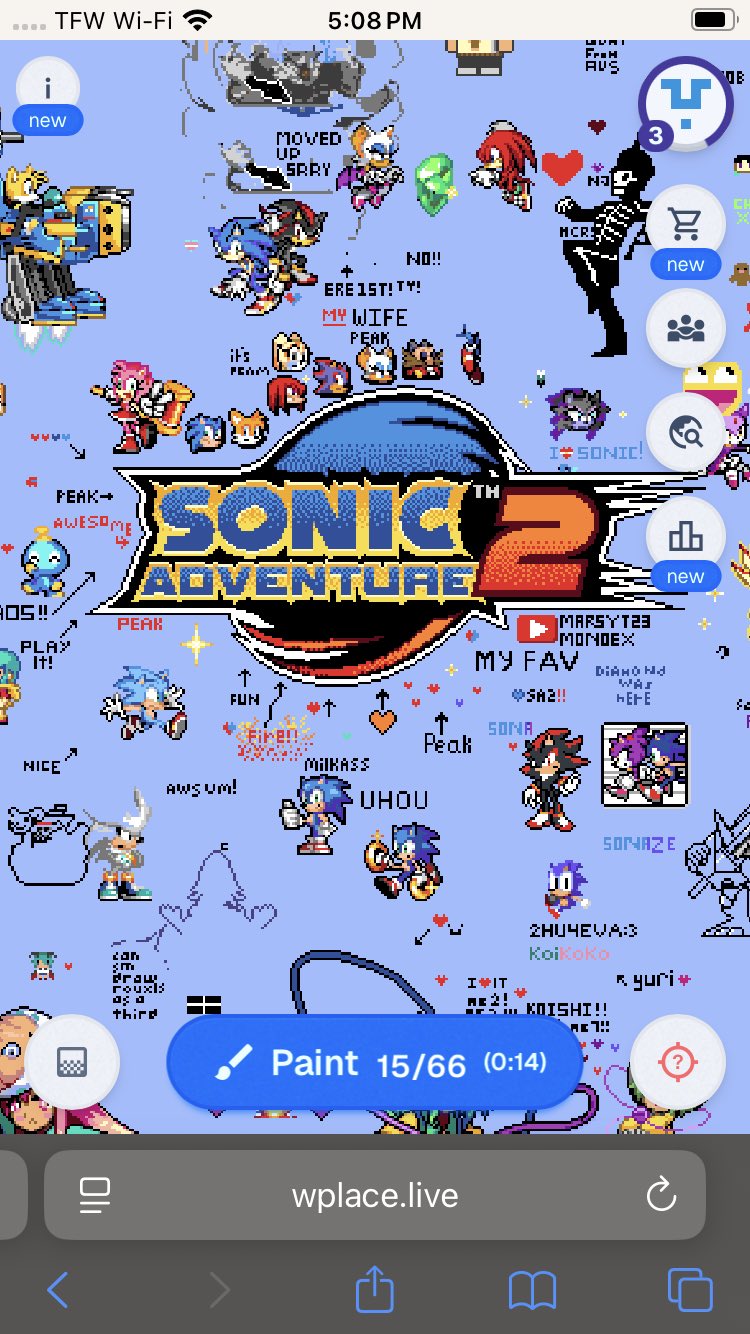Show all open Safari tabs
Screen dimensions: 750x1334
pos(690,1291)
